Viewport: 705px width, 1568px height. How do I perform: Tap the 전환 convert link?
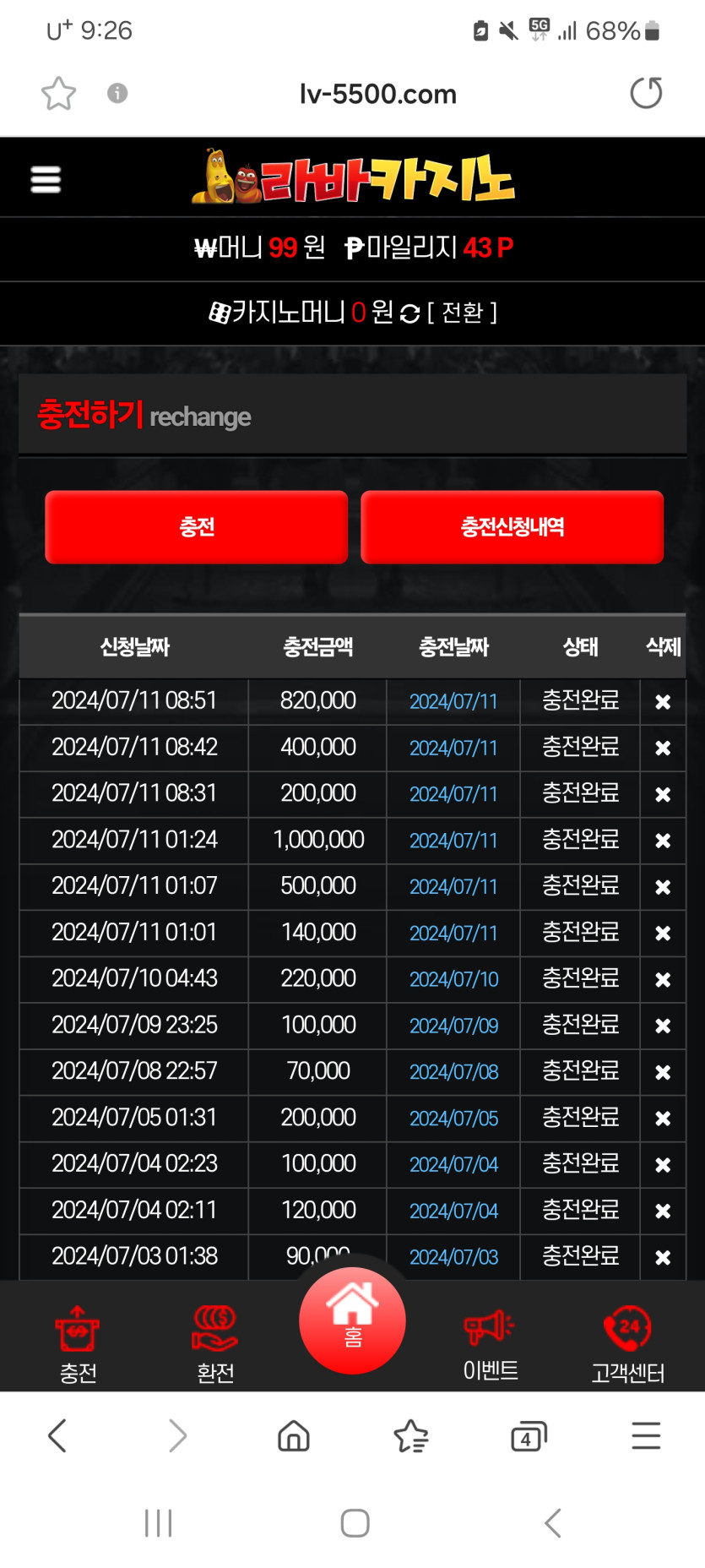coord(462,313)
